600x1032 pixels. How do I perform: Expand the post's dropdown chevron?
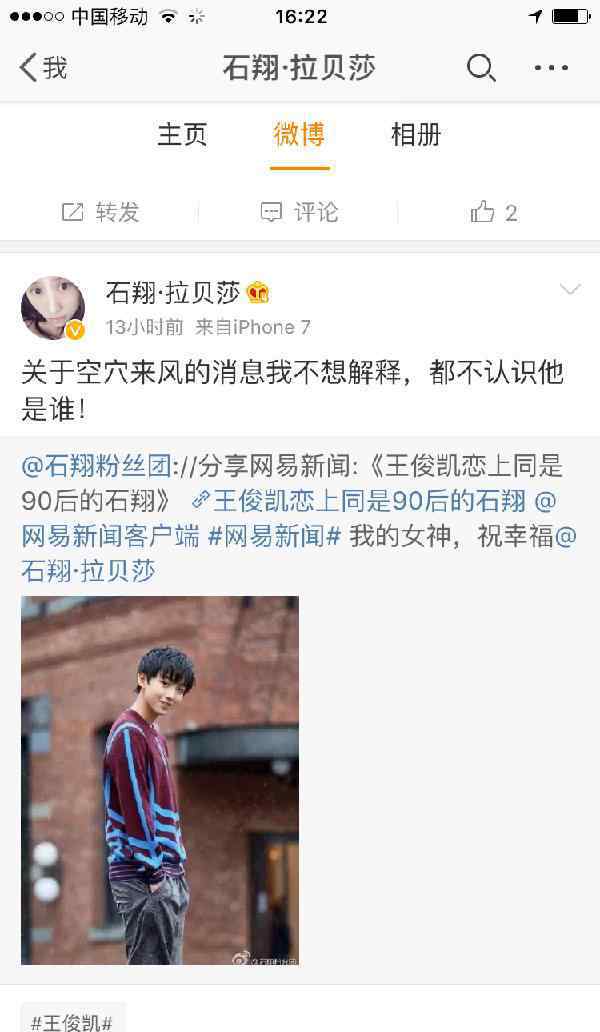[x=569, y=290]
